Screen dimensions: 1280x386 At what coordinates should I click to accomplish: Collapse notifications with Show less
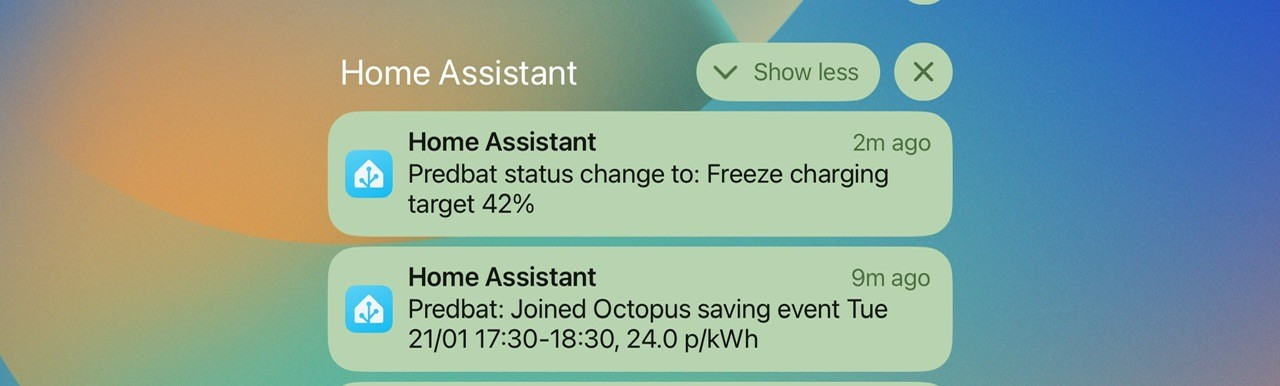click(788, 72)
